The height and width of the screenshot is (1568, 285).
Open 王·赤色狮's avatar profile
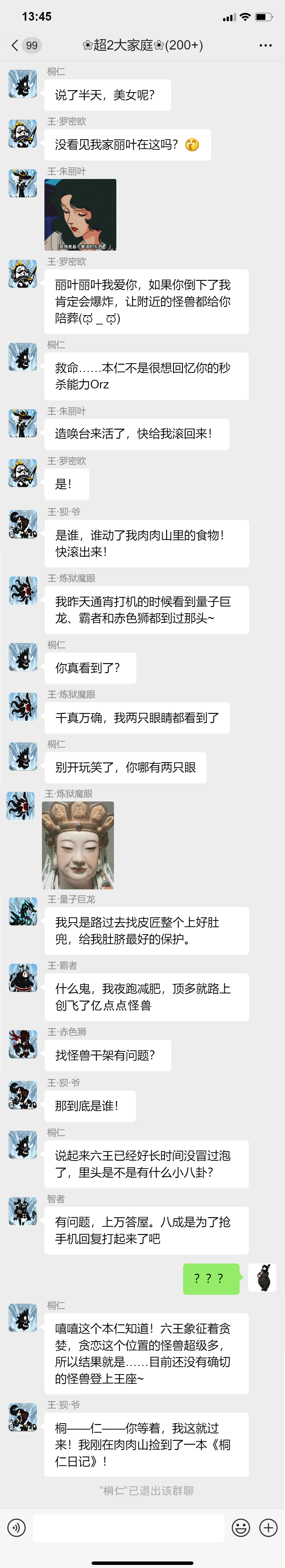(23, 1044)
